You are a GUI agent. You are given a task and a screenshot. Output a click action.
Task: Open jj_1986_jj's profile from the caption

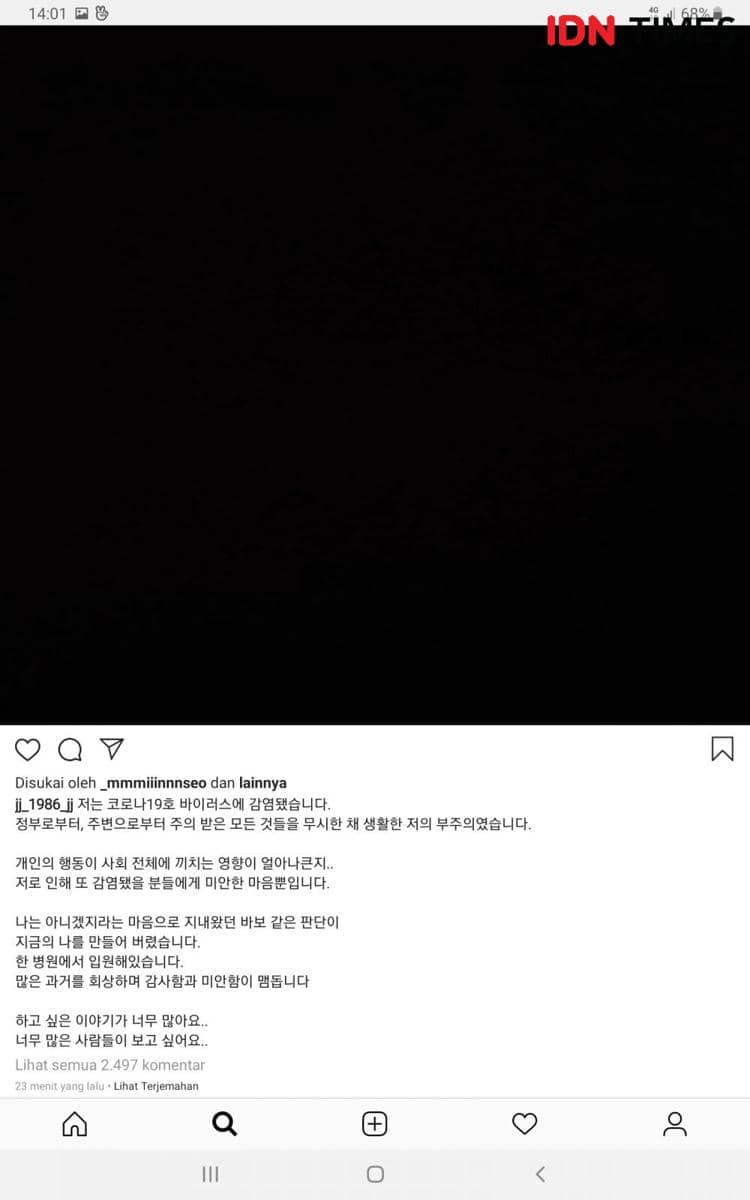tap(45, 804)
